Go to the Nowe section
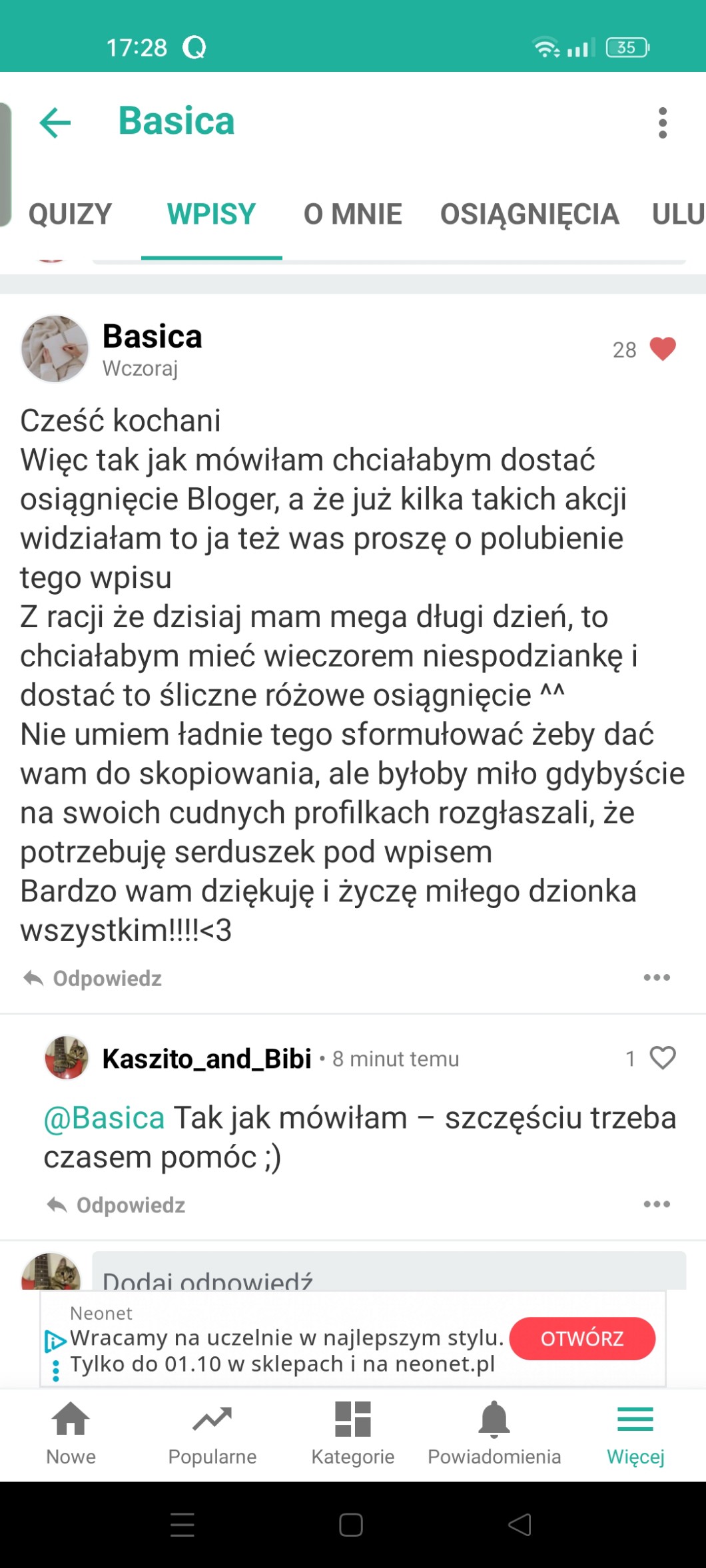Viewport: 706px width, 1568px height. click(71, 1433)
